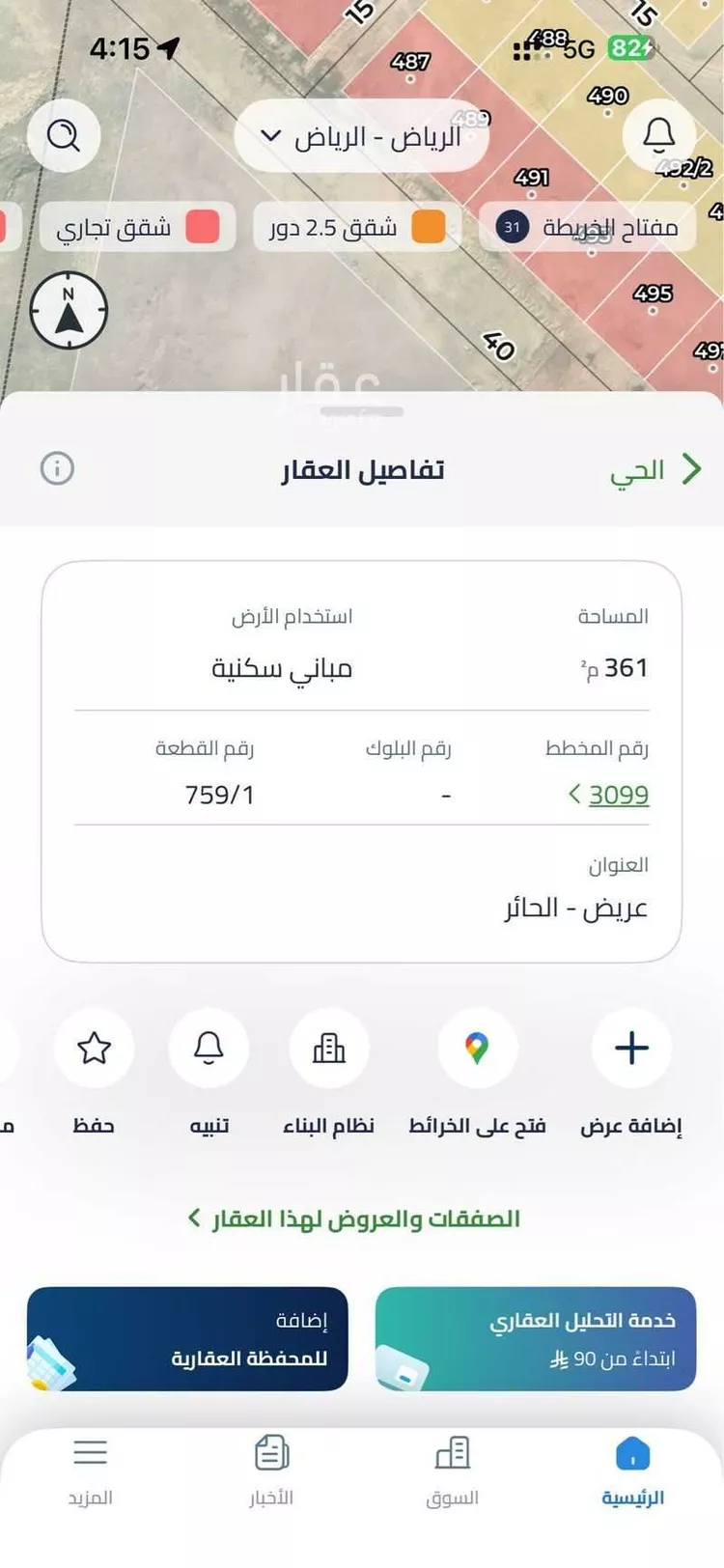Add a listing with the إضافة عرض plus icon
724x1568 pixels.
point(630,1048)
